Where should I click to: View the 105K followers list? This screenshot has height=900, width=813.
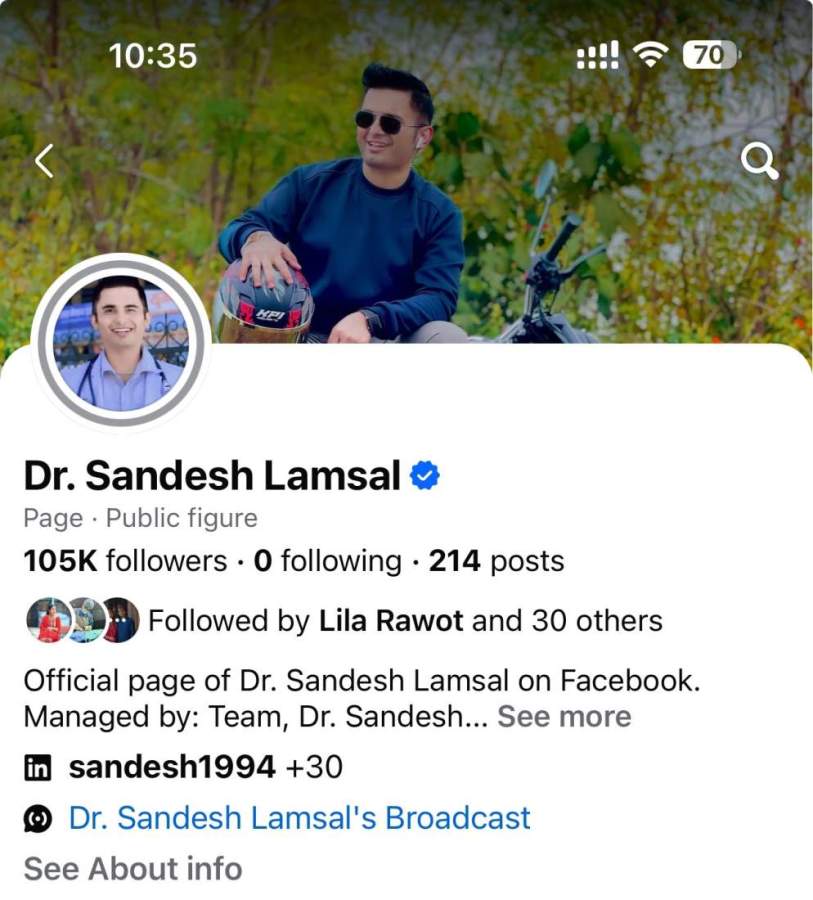(125, 561)
